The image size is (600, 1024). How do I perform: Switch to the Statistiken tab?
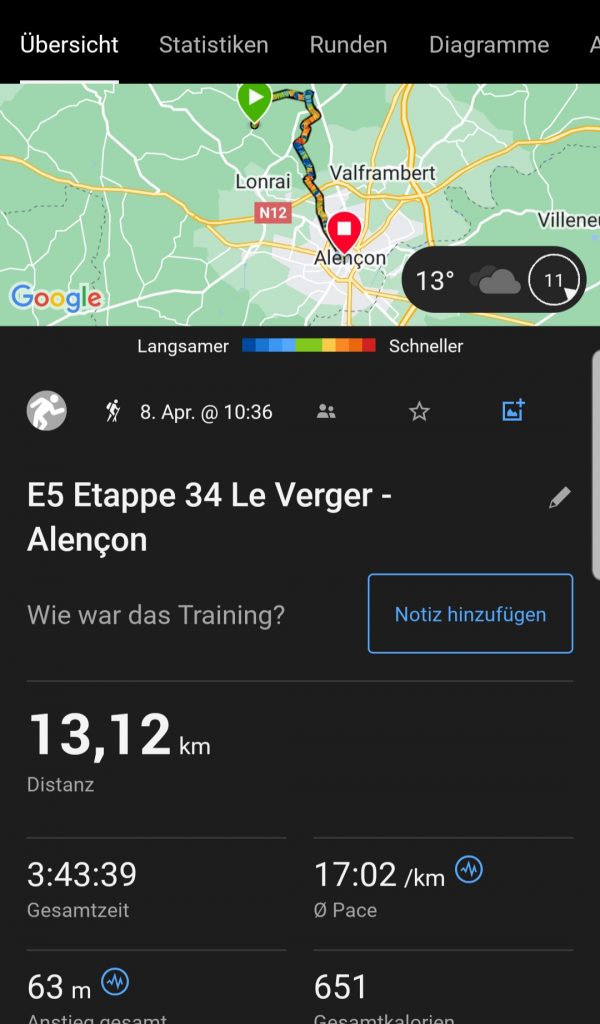tap(213, 45)
